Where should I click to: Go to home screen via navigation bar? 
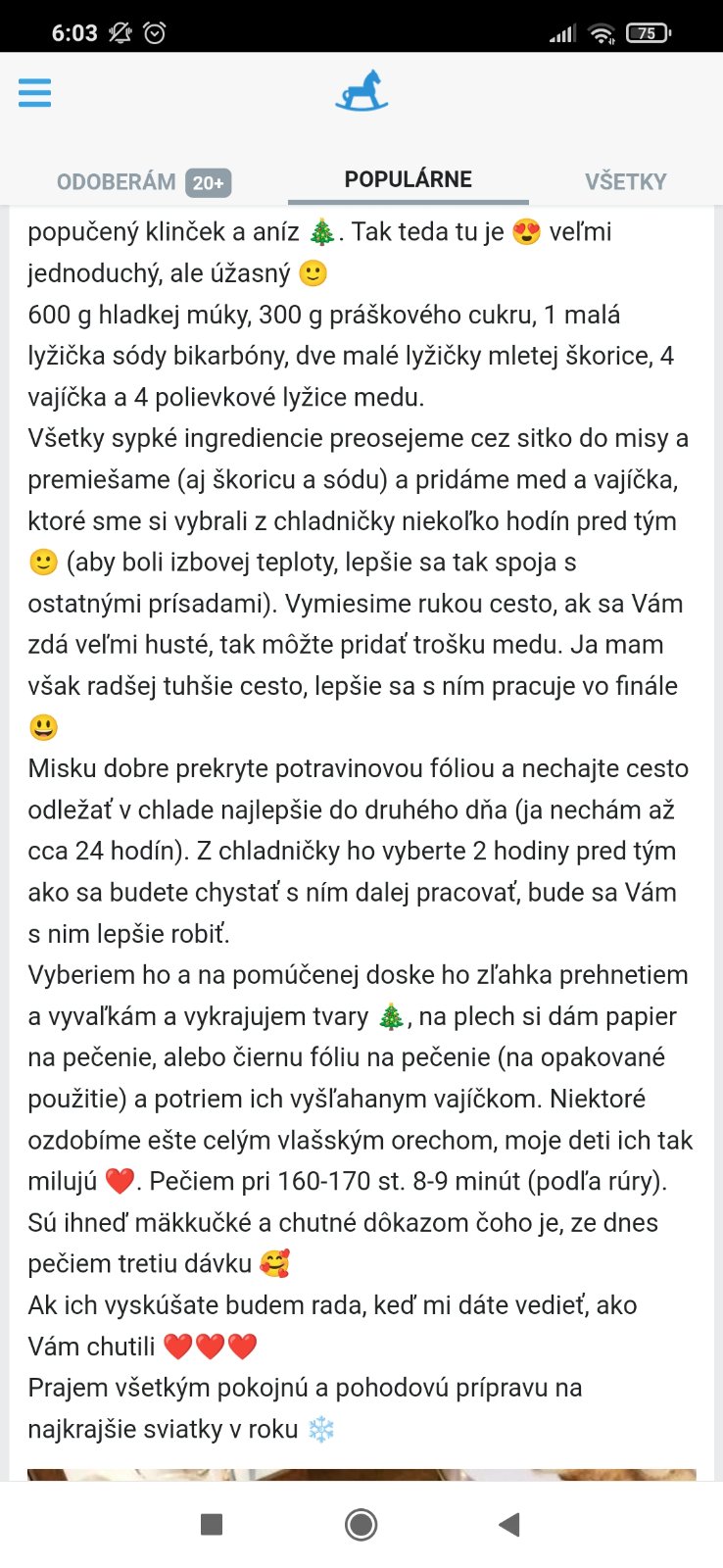361,1524
